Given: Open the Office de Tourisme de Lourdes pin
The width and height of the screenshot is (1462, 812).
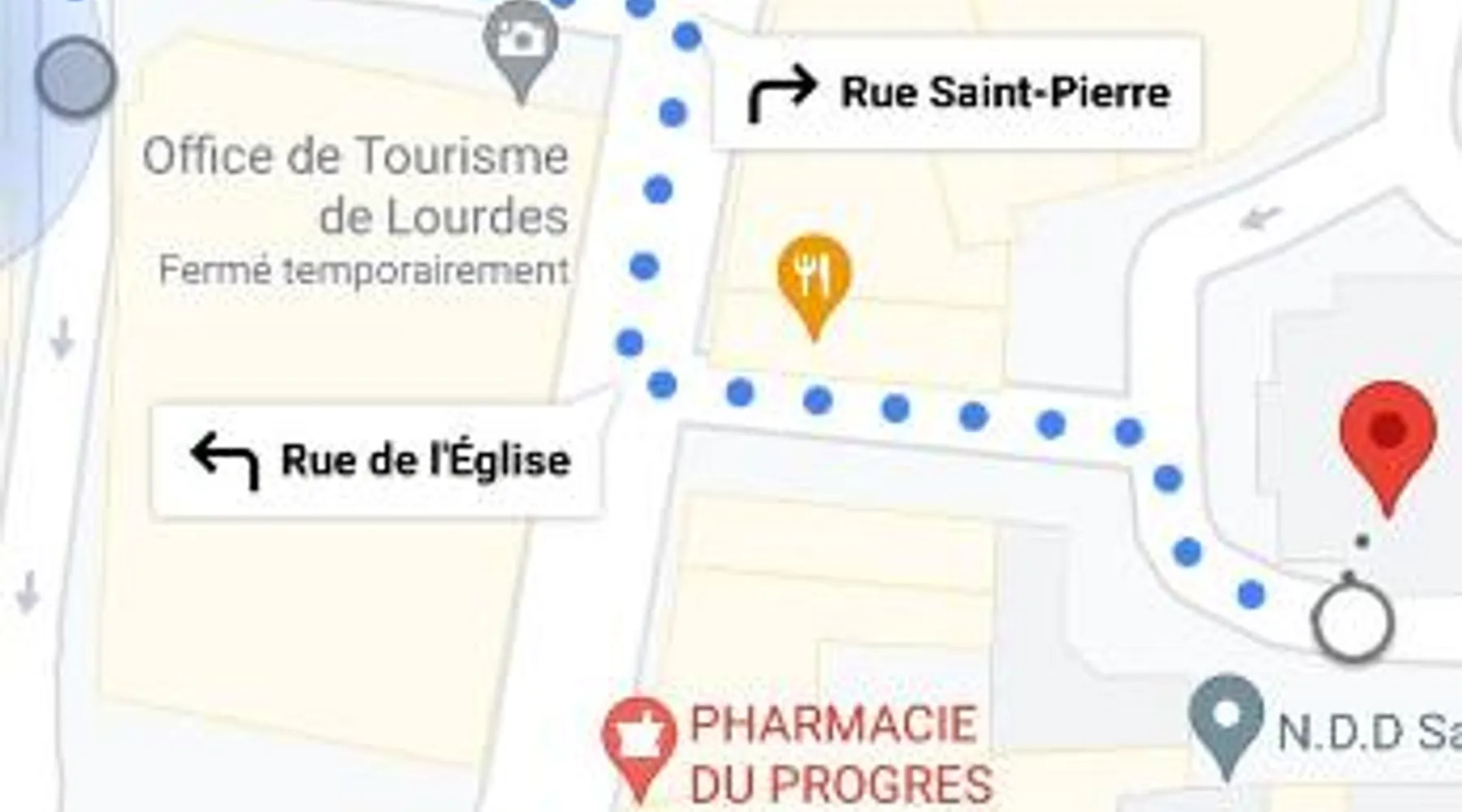Looking at the screenshot, I should point(521,45).
